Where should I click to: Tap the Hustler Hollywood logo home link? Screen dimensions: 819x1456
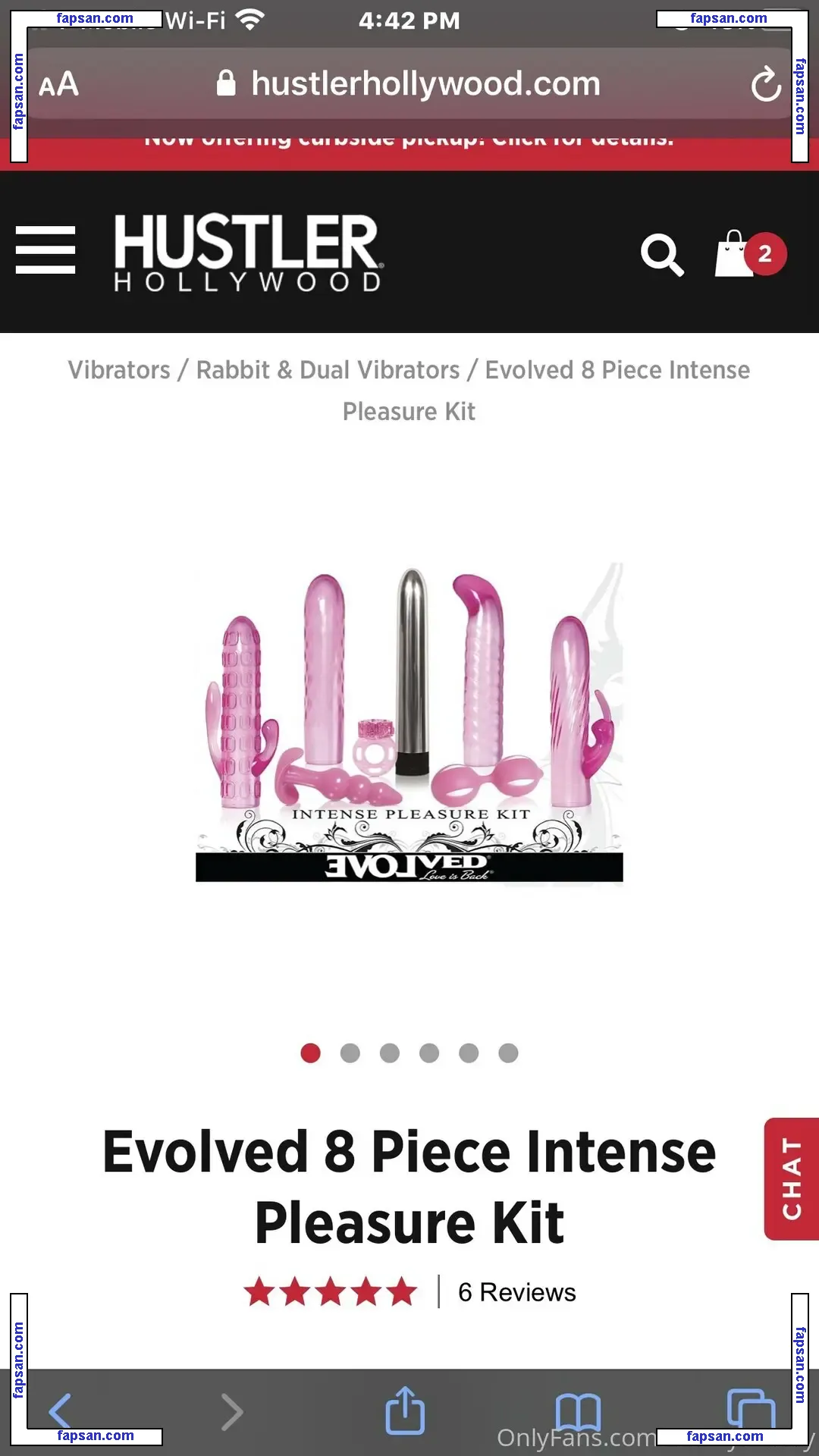pyautogui.click(x=248, y=253)
